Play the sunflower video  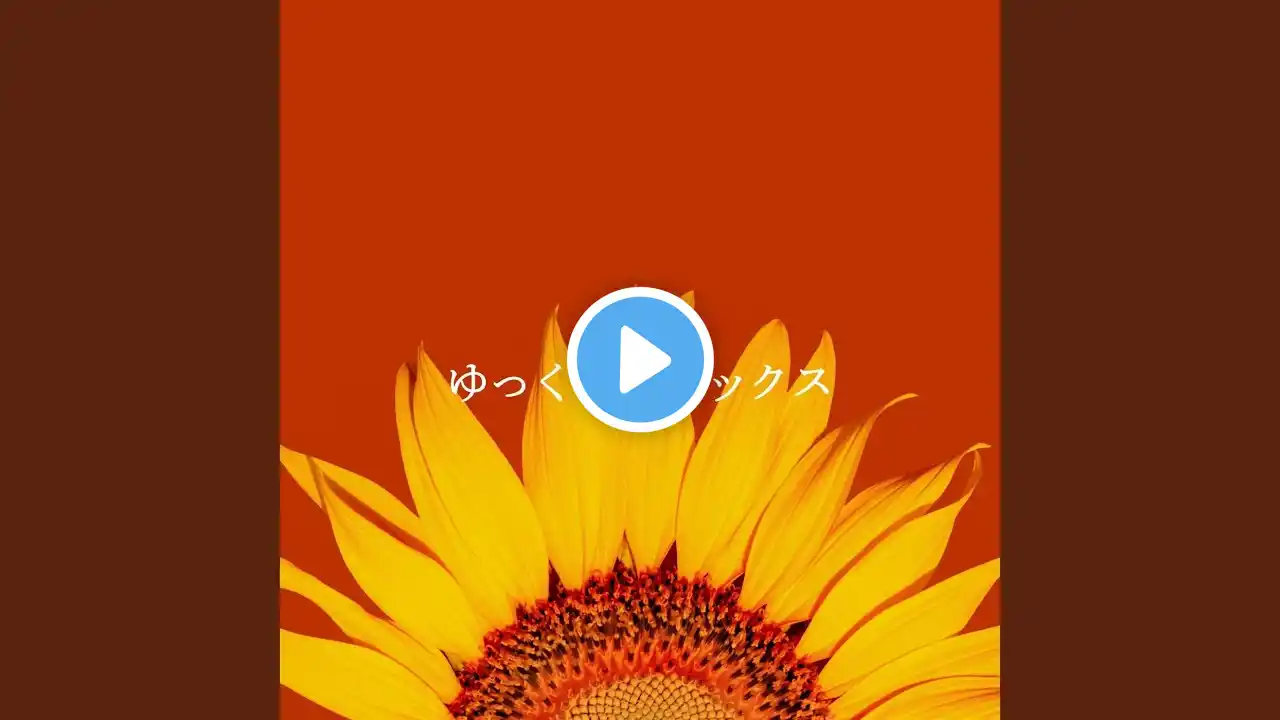pos(640,360)
